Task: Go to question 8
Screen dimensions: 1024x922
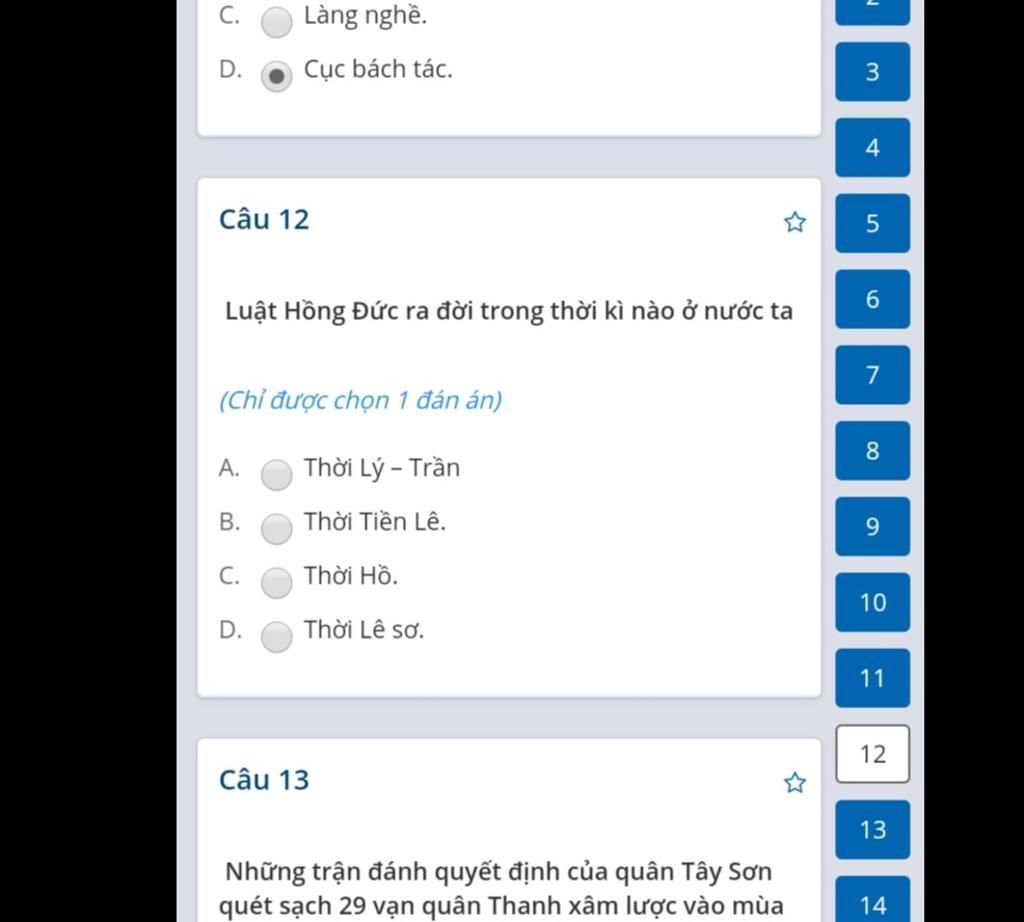Action: pyautogui.click(x=872, y=451)
